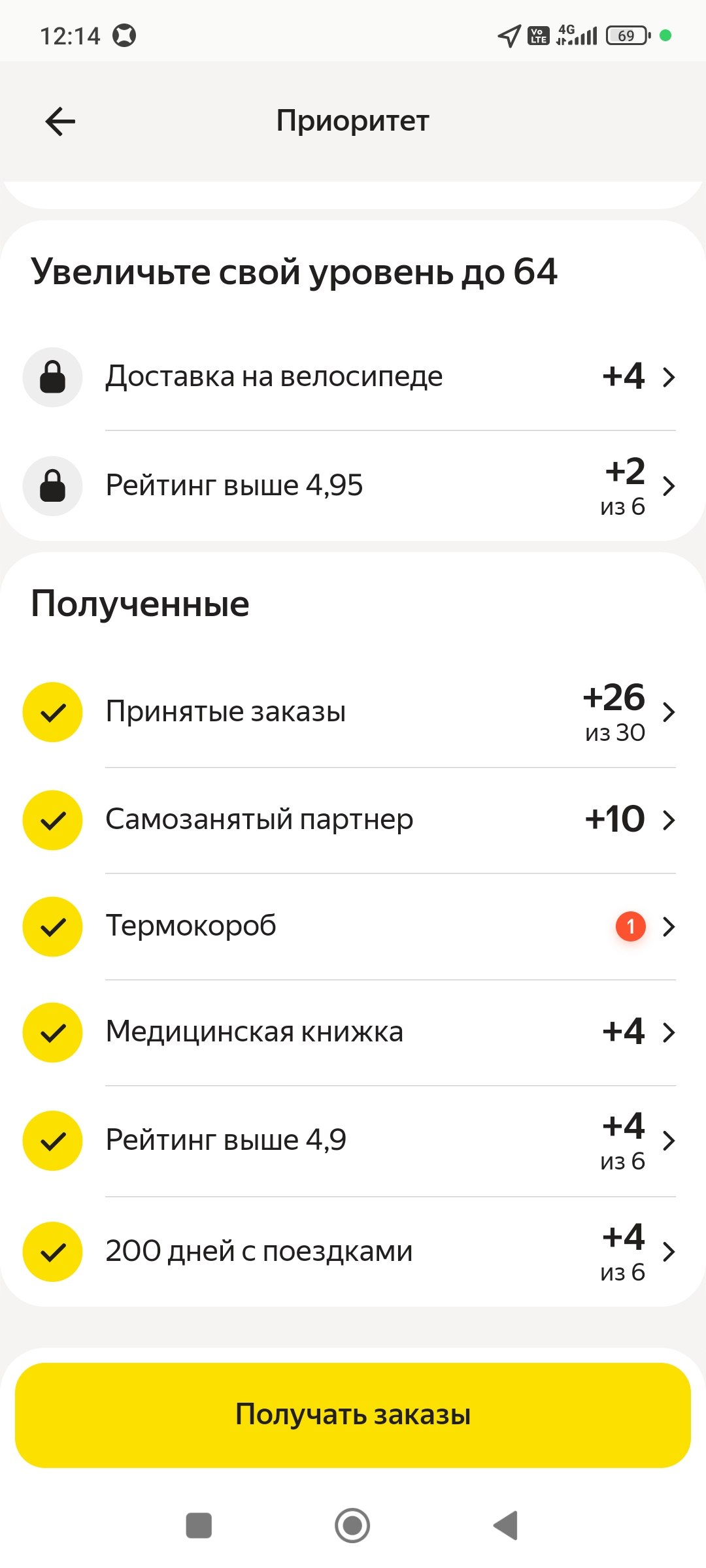The width and height of the screenshot is (706, 1568).
Task: View the Медицинская книжка bonus
Action: pos(353,1032)
